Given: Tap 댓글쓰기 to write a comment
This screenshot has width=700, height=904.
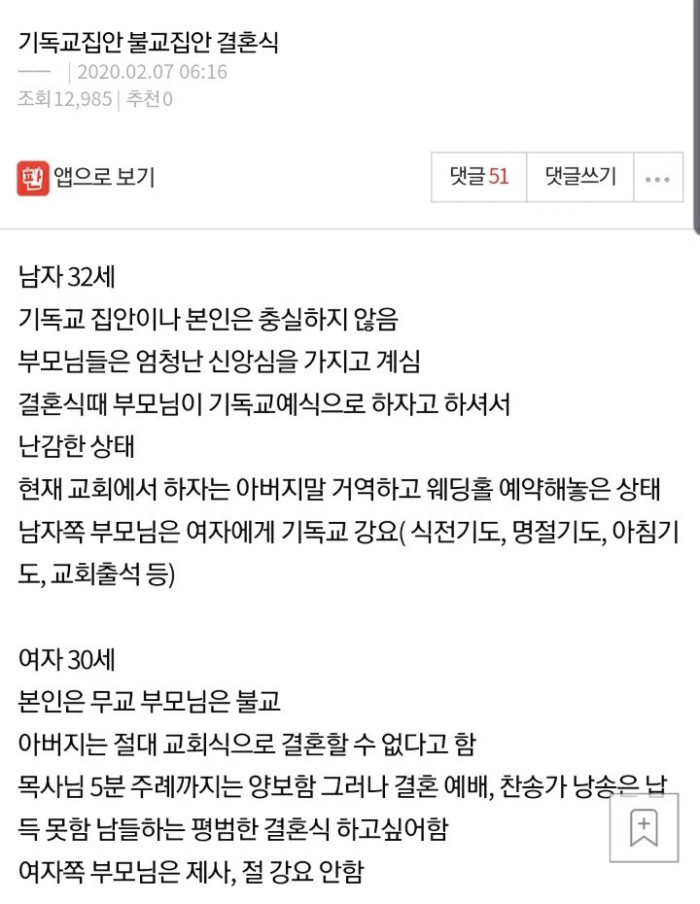Looking at the screenshot, I should [x=580, y=177].
